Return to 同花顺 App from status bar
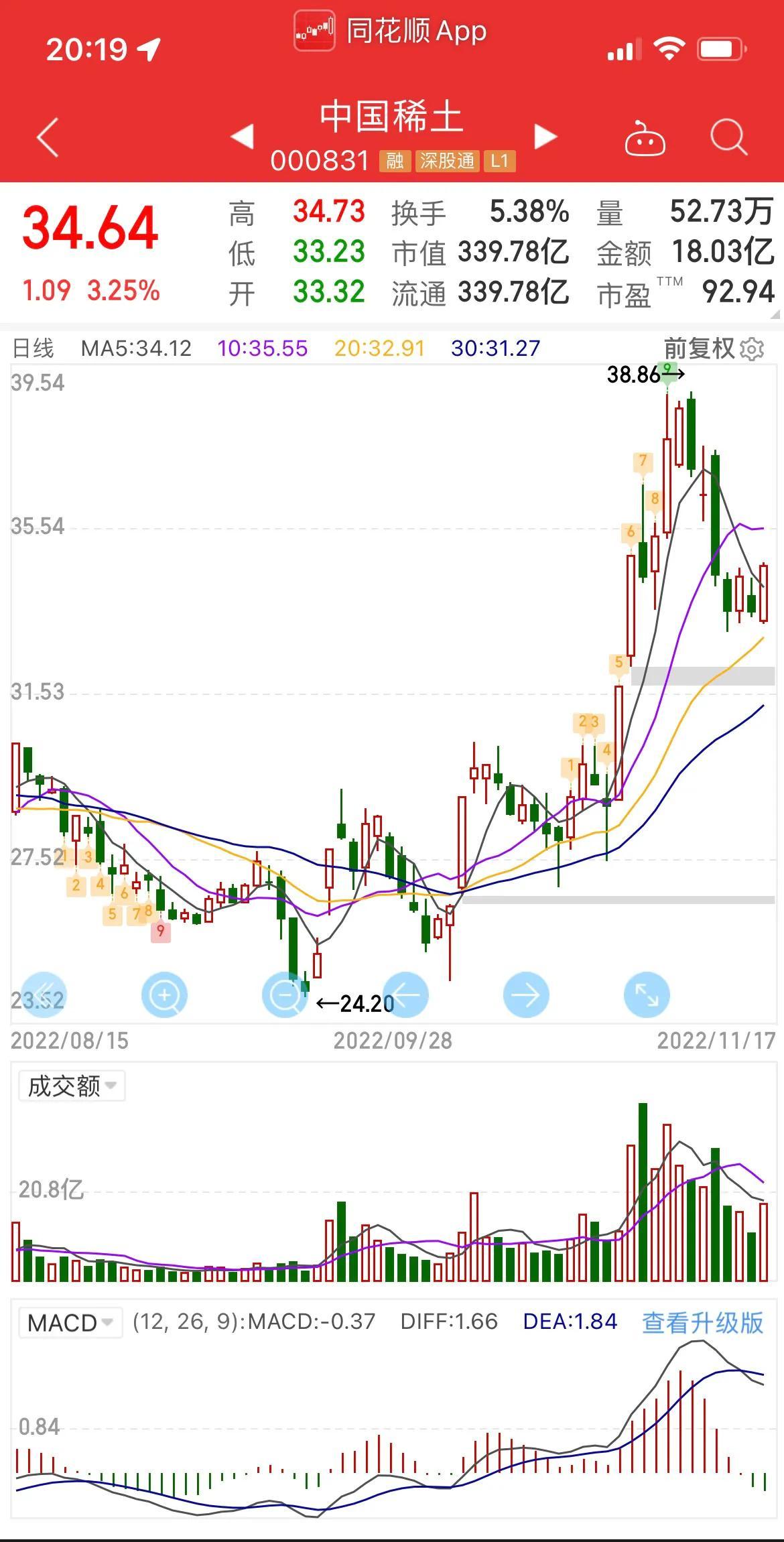The image size is (784, 1542). pos(391,31)
